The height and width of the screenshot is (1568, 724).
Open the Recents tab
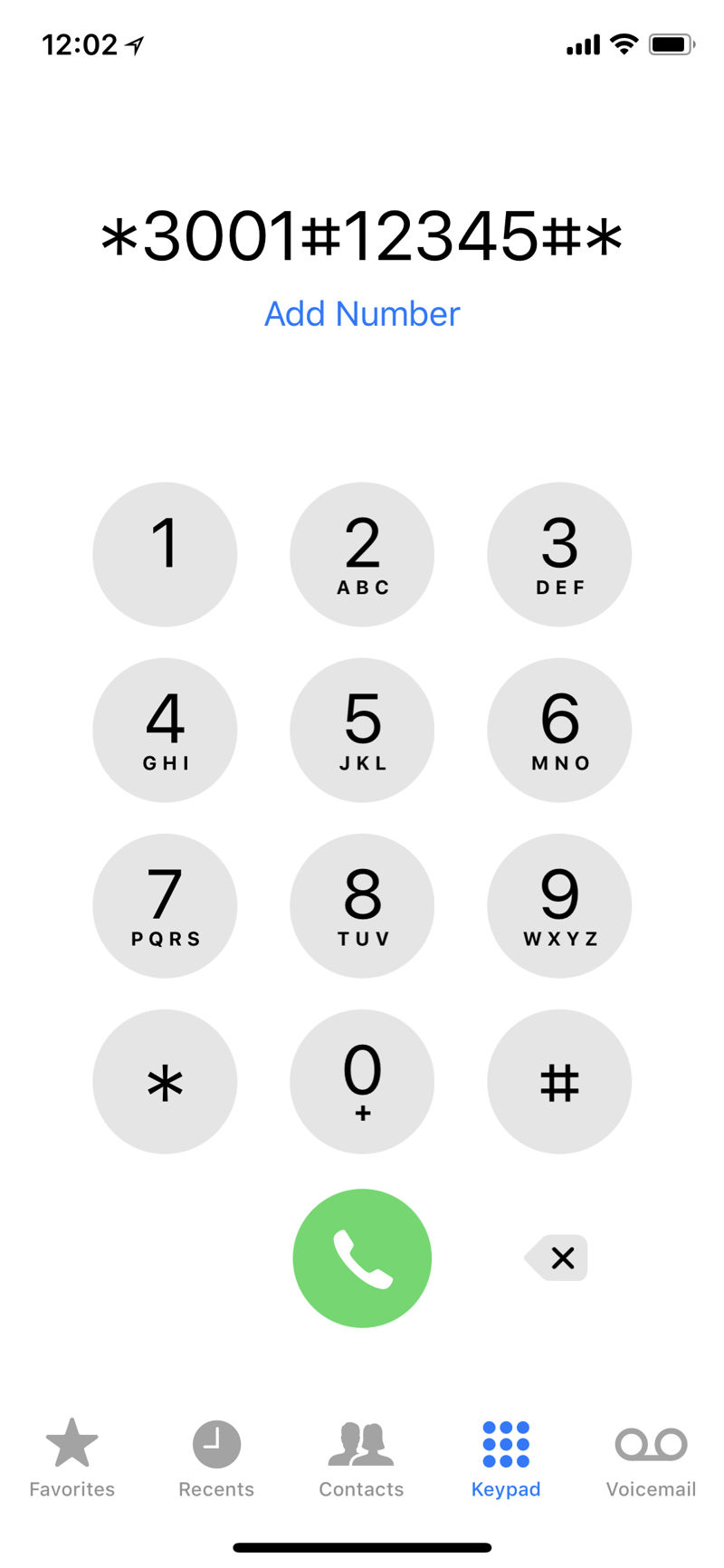click(216, 1458)
